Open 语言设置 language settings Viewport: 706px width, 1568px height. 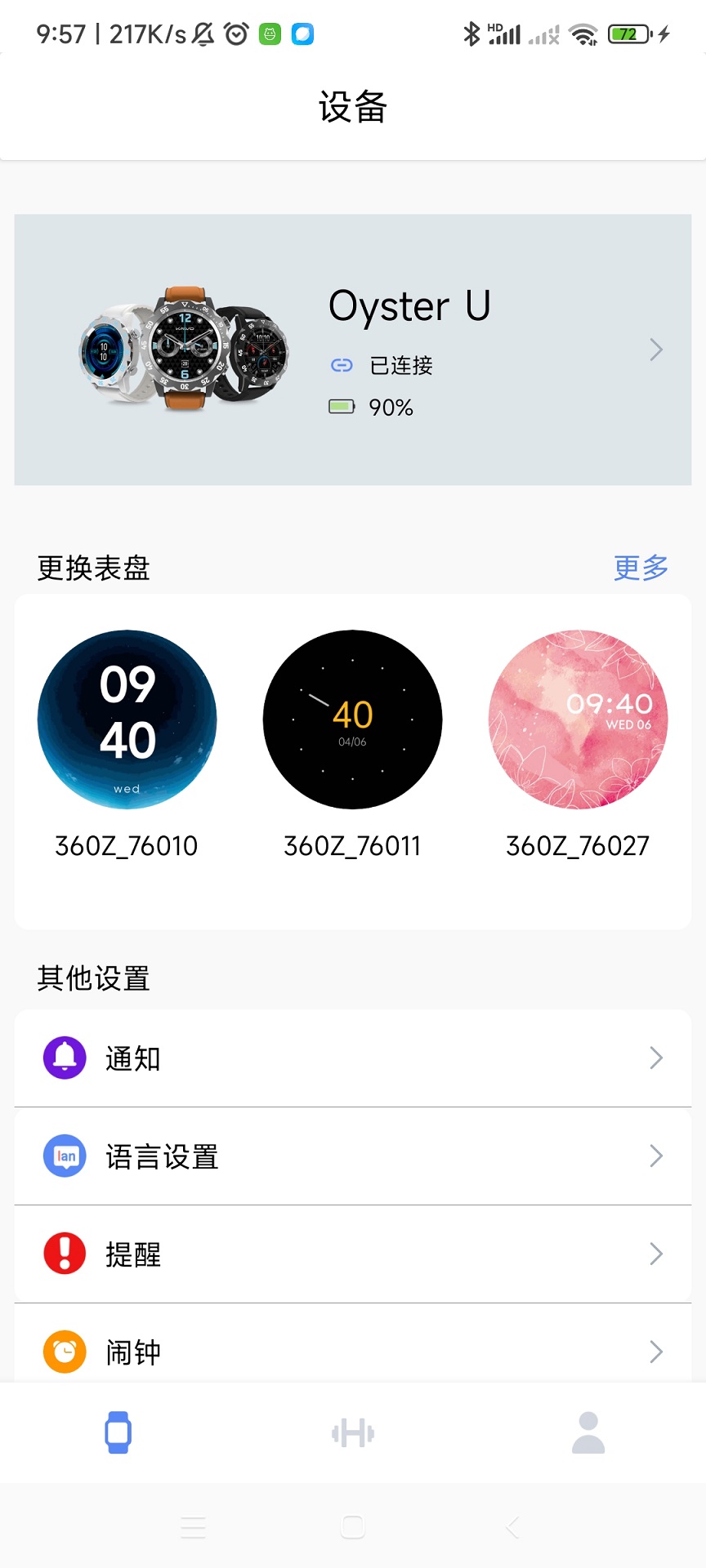pyautogui.click(x=353, y=1156)
